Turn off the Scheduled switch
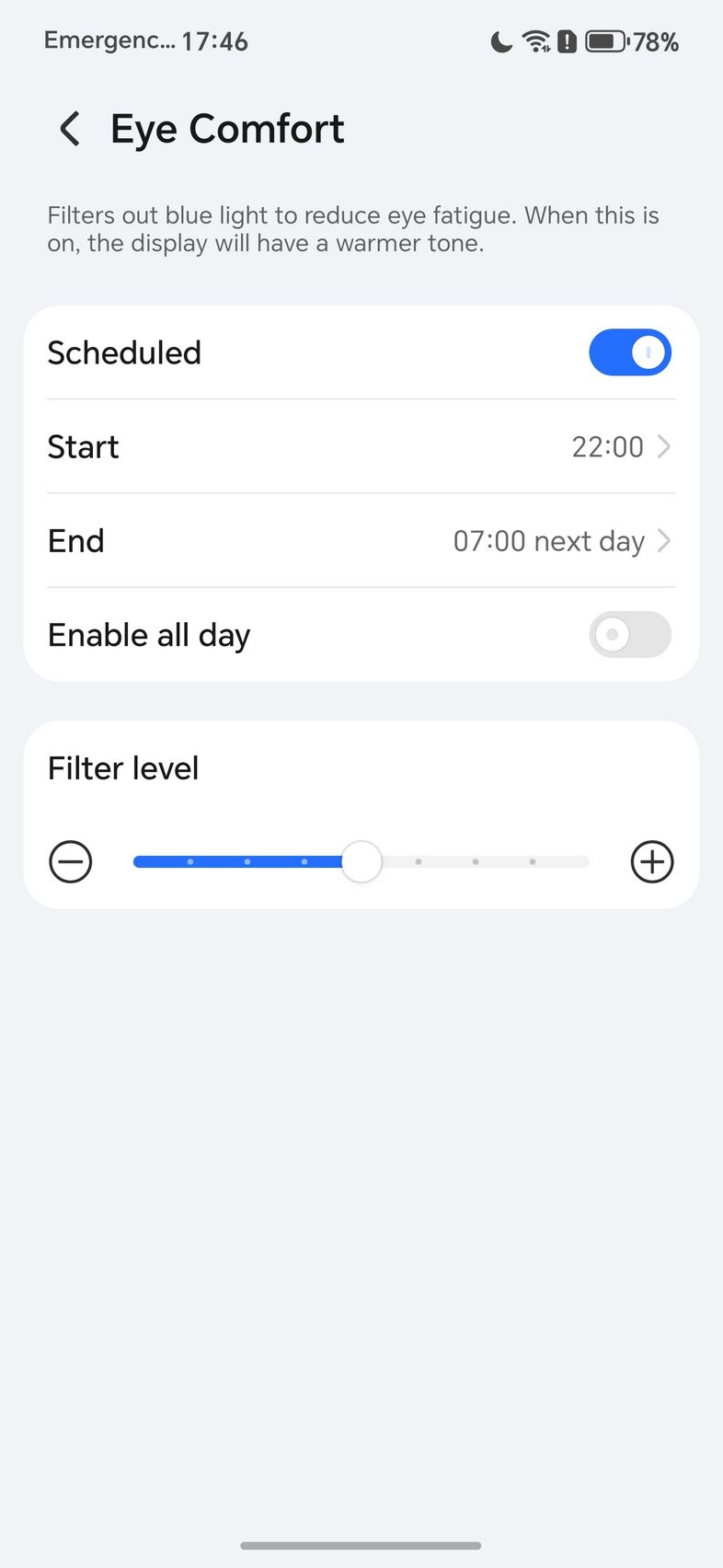This screenshot has width=723, height=1568. point(630,352)
